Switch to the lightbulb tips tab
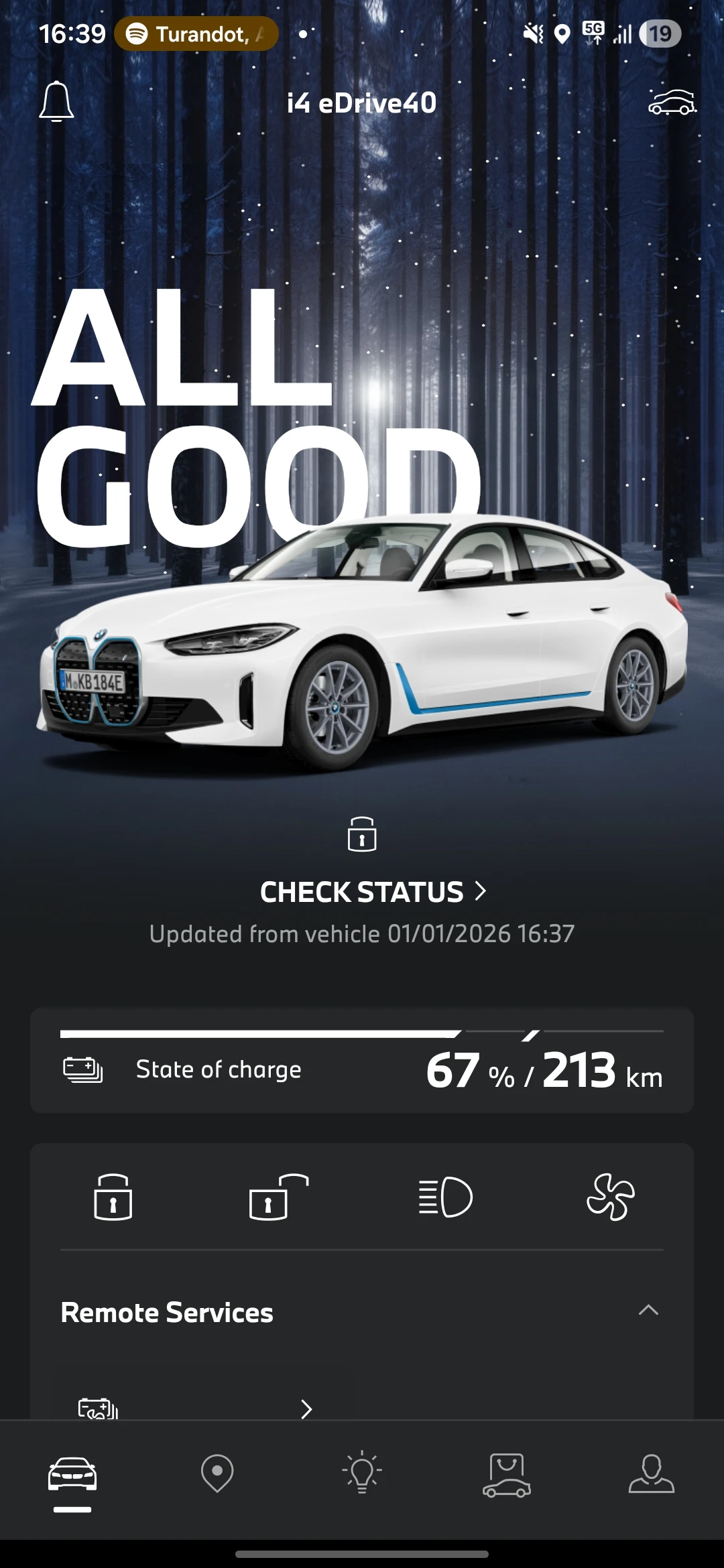 (x=362, y=1474)
